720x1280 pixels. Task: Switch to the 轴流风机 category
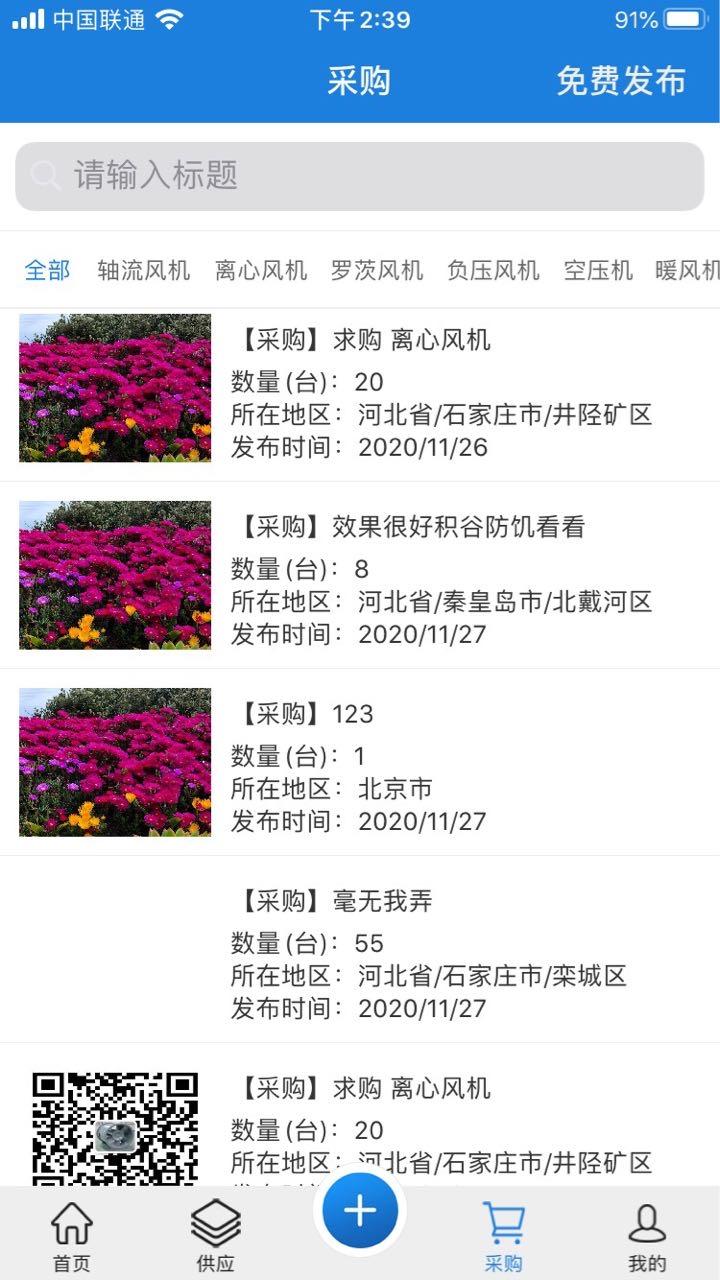pyautogui.click(x=143, y=270)
